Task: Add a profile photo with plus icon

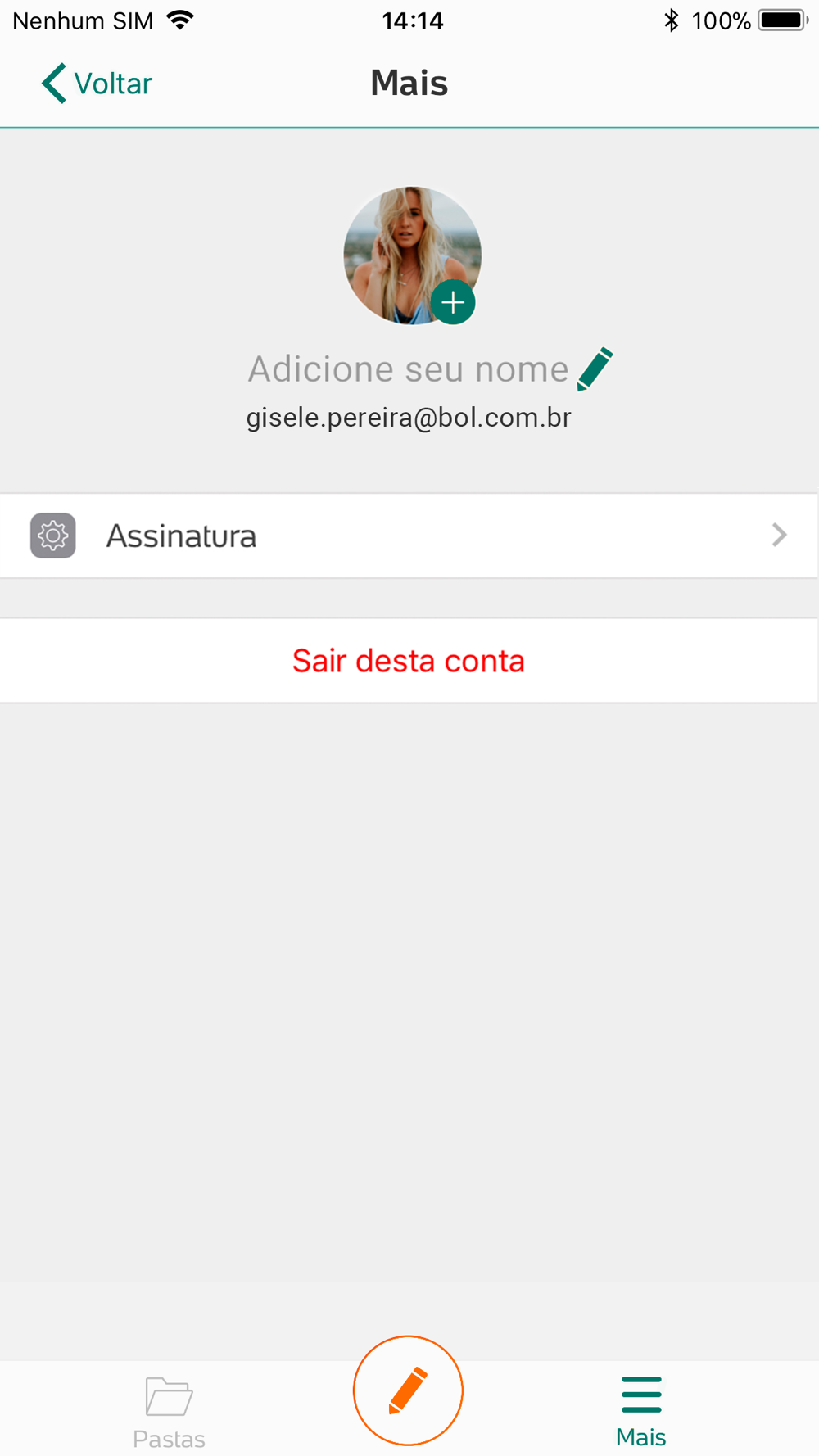Action: click(x=453, y=303)
